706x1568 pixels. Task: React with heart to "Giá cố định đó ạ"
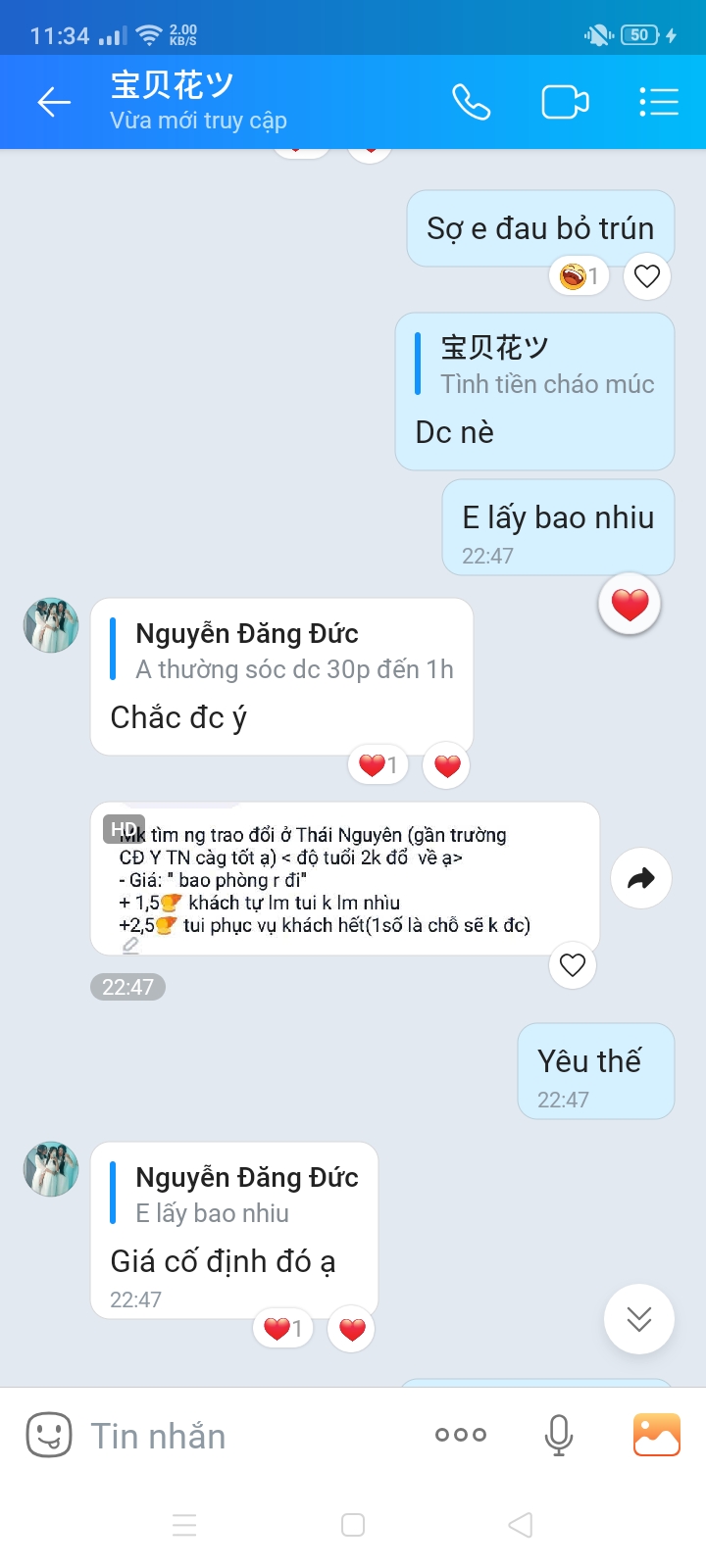click(x=352, y=1329)
